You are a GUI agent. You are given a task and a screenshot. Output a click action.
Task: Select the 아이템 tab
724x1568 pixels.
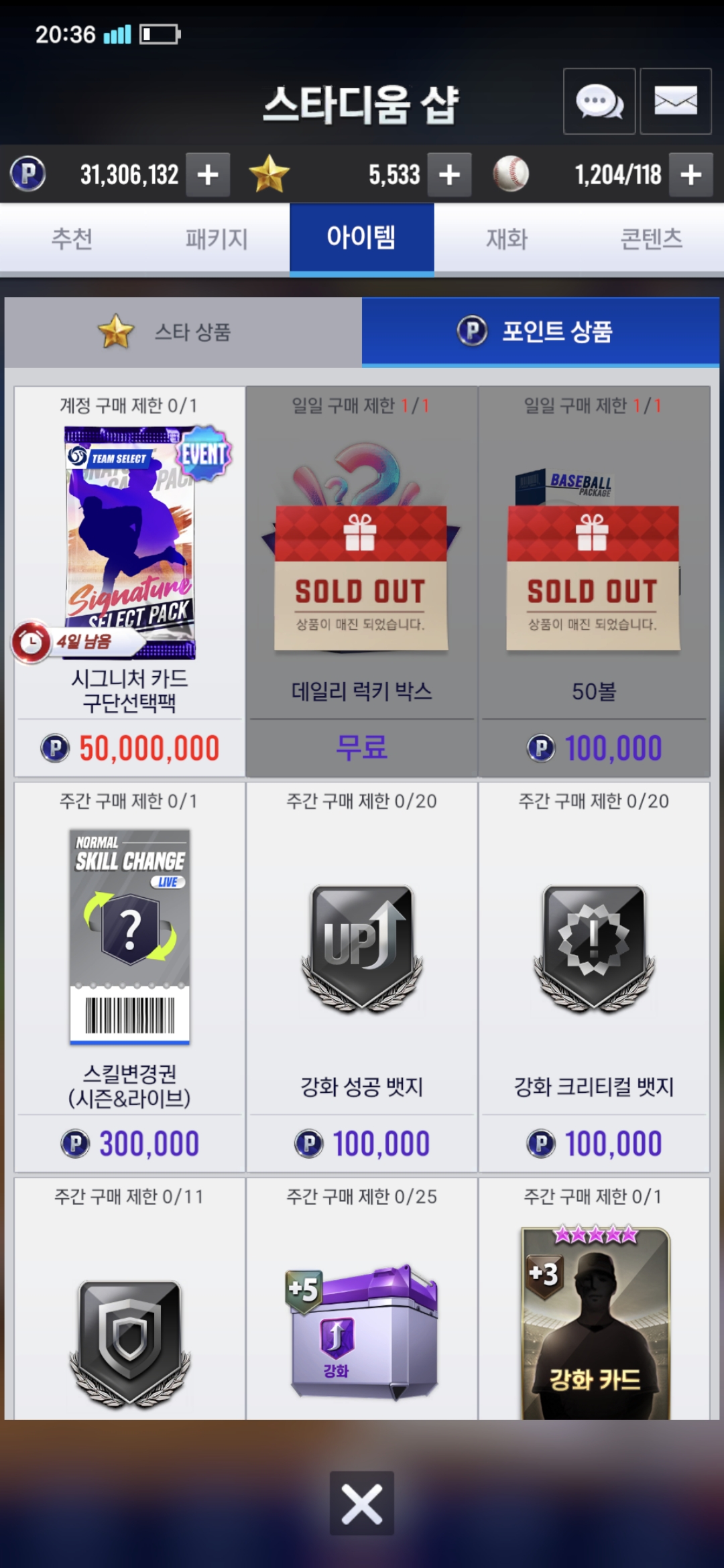click(361, 239)
